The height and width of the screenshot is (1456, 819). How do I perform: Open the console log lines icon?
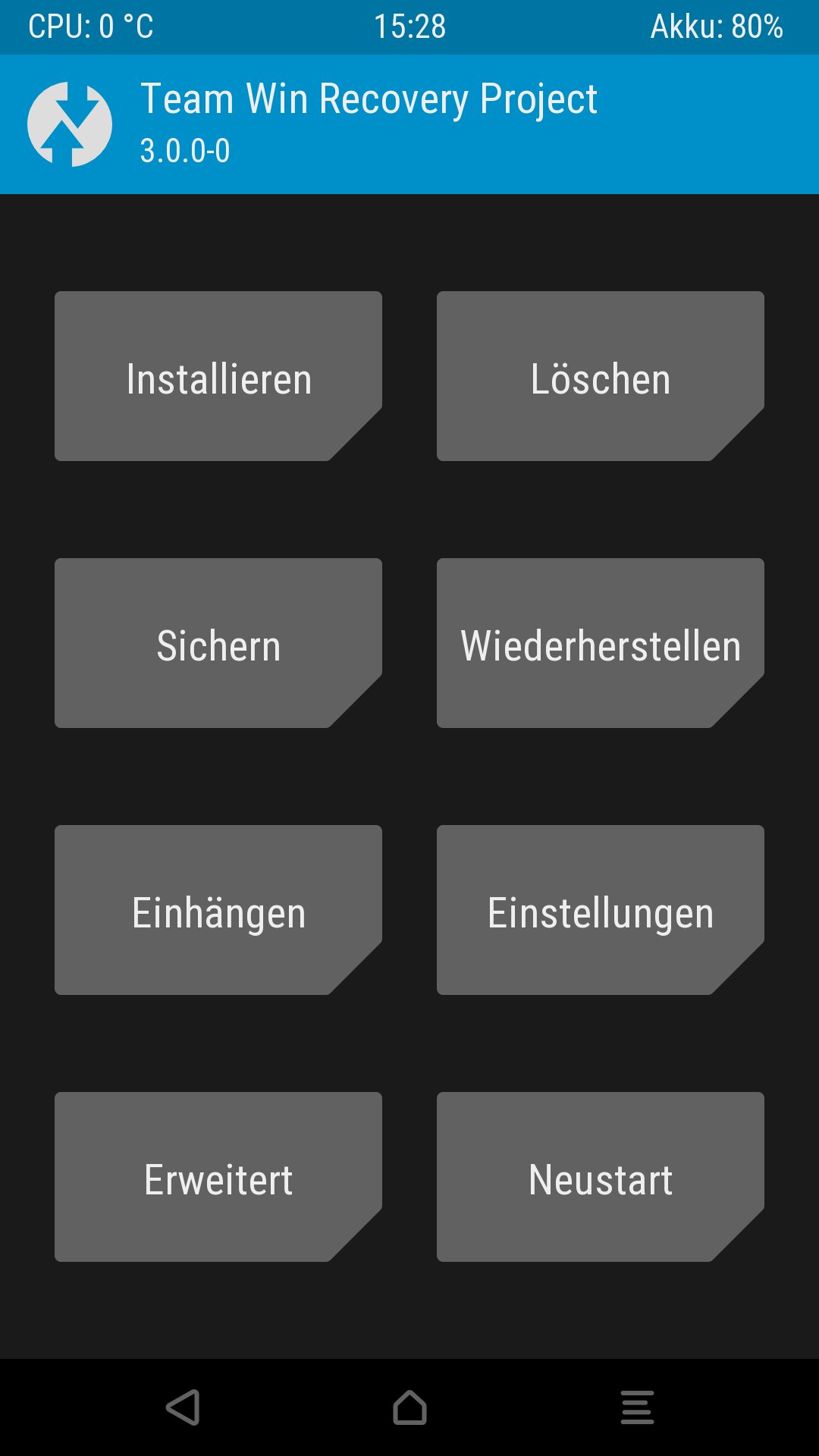(x=637, y=1407)
